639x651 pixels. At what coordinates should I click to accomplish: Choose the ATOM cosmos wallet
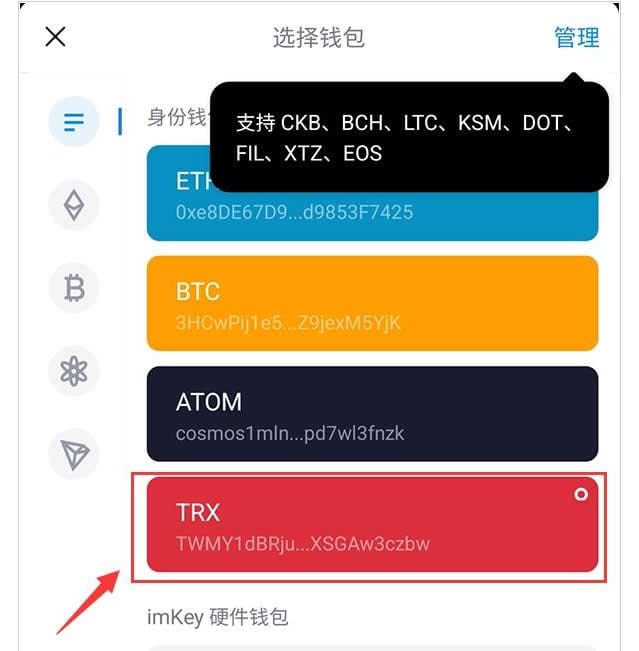coord(372,413)
